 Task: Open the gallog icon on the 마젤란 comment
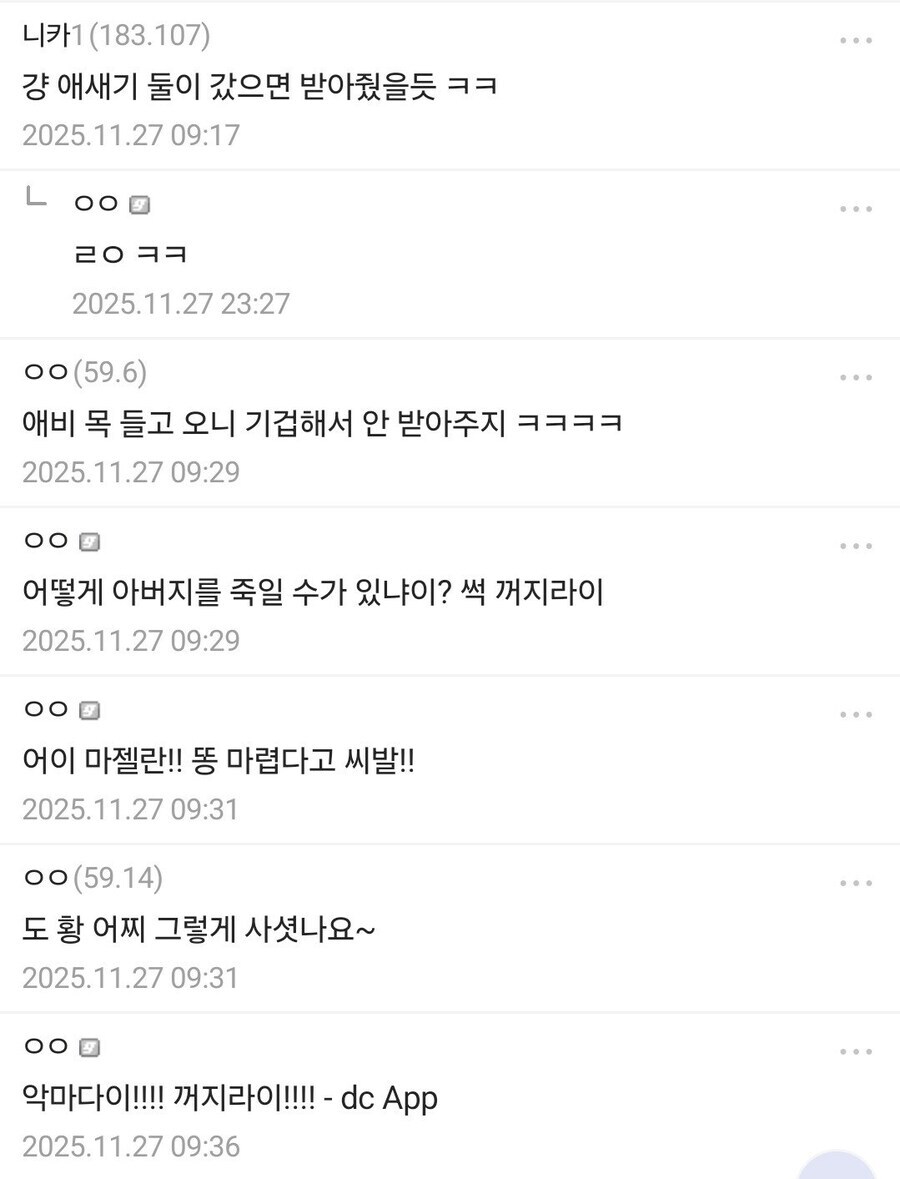point(89,710)
